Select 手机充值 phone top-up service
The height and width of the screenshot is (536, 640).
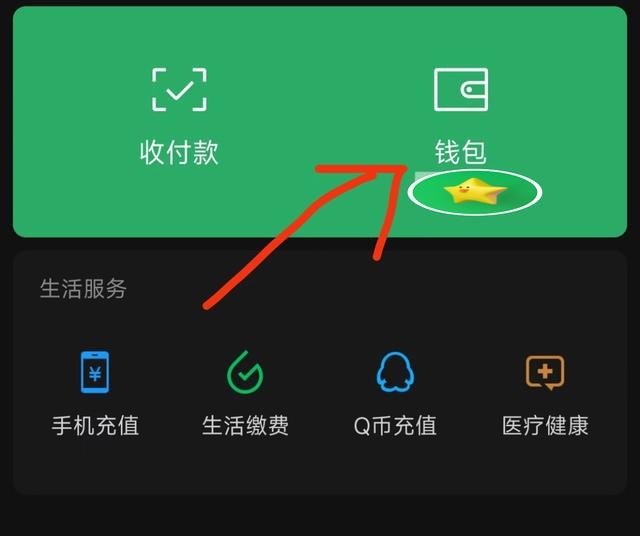pos(95,393)
